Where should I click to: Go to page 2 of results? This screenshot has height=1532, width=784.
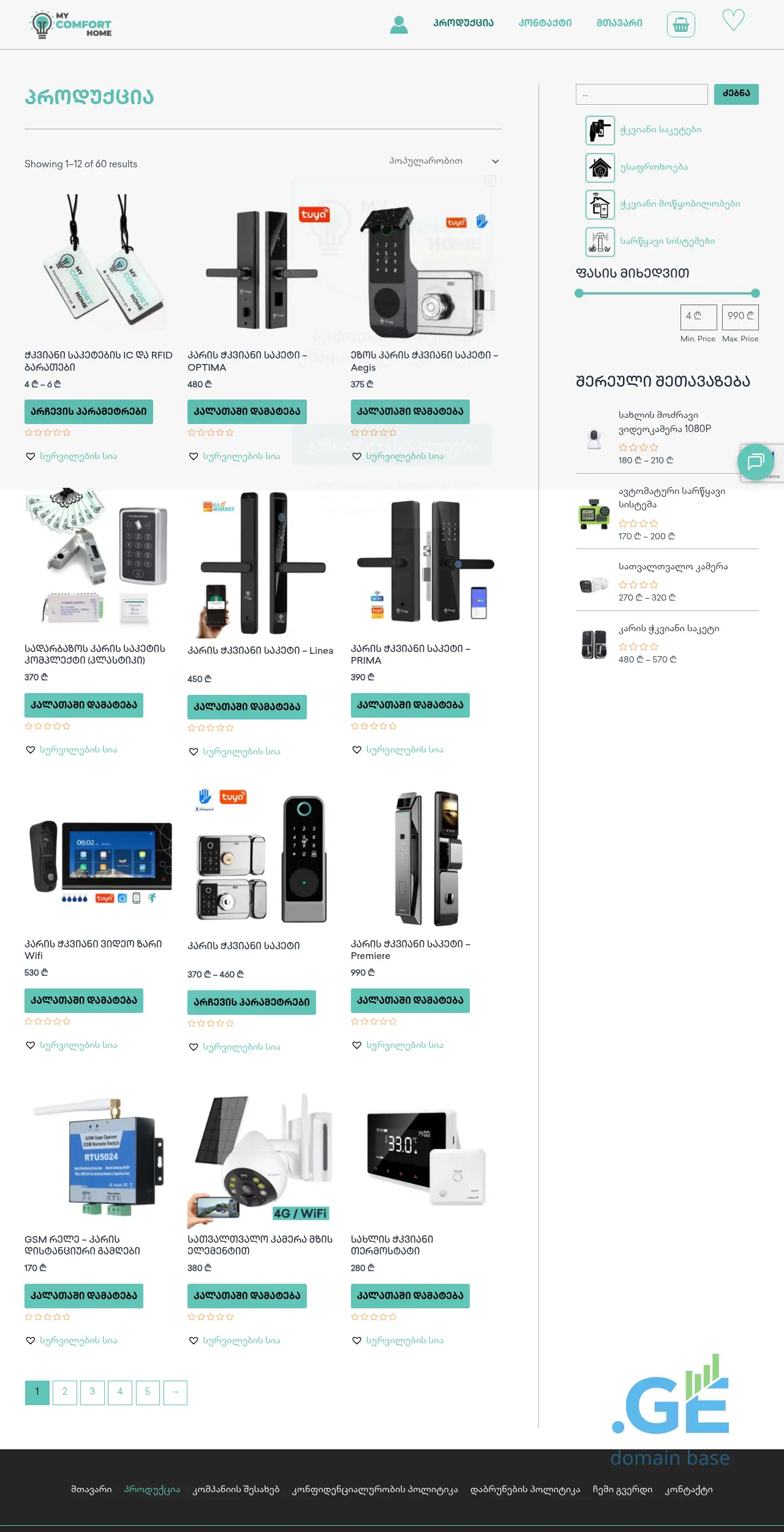pos(65,1392)
